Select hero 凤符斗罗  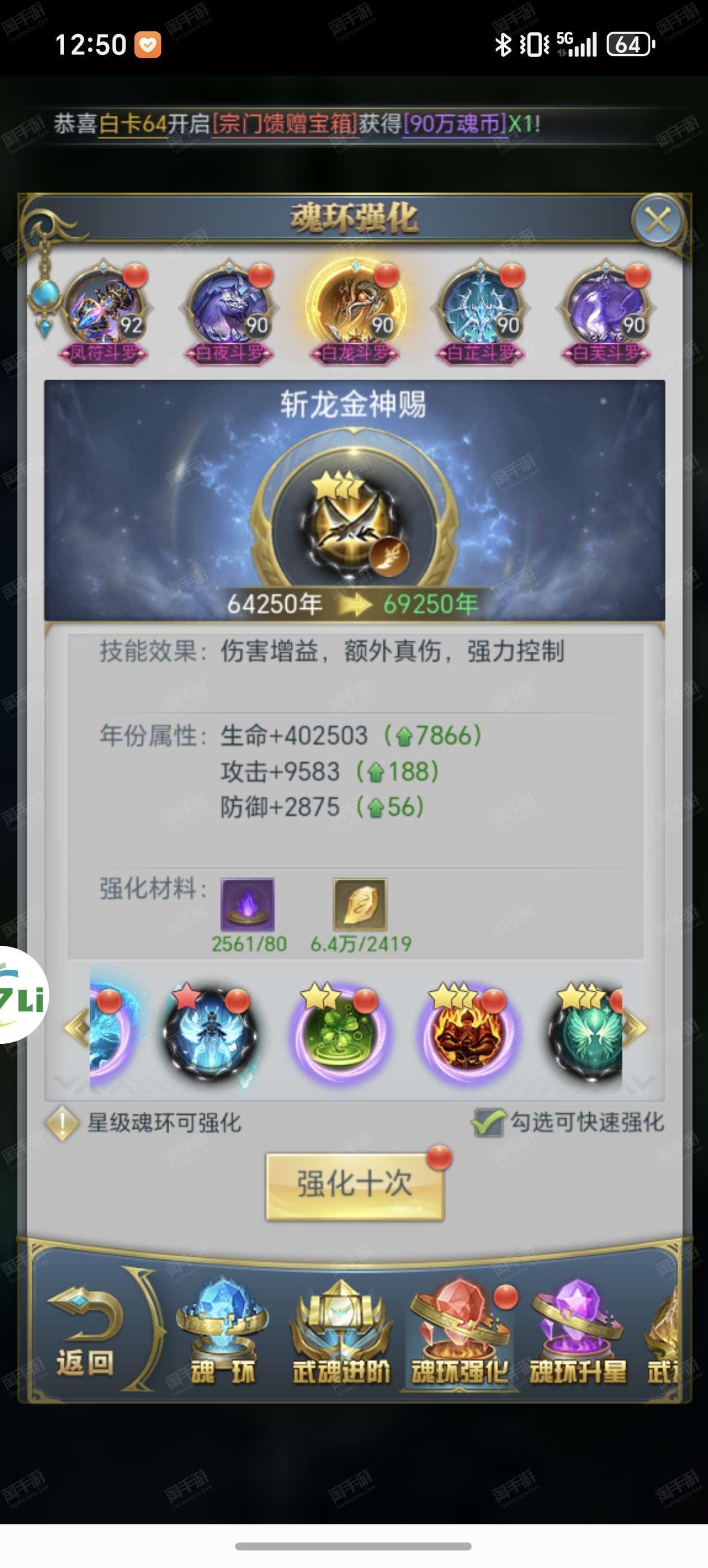click(x=105, y=313)
